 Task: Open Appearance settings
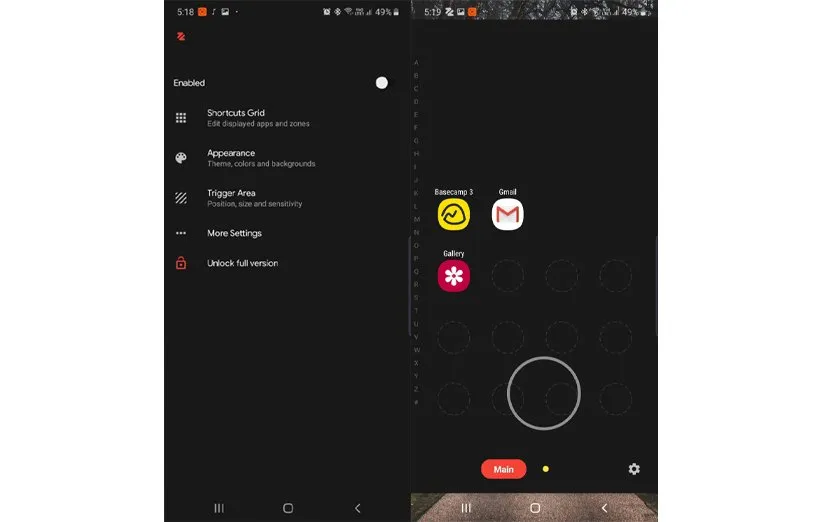pyautogui.click(x=231, y=158)
